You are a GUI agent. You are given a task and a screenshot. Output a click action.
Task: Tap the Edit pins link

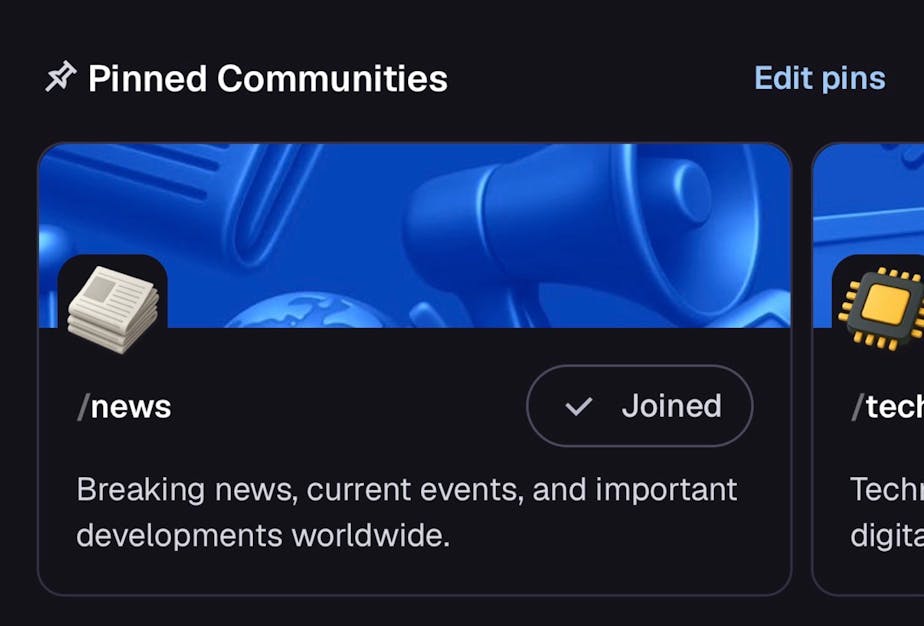click(819, 78)
